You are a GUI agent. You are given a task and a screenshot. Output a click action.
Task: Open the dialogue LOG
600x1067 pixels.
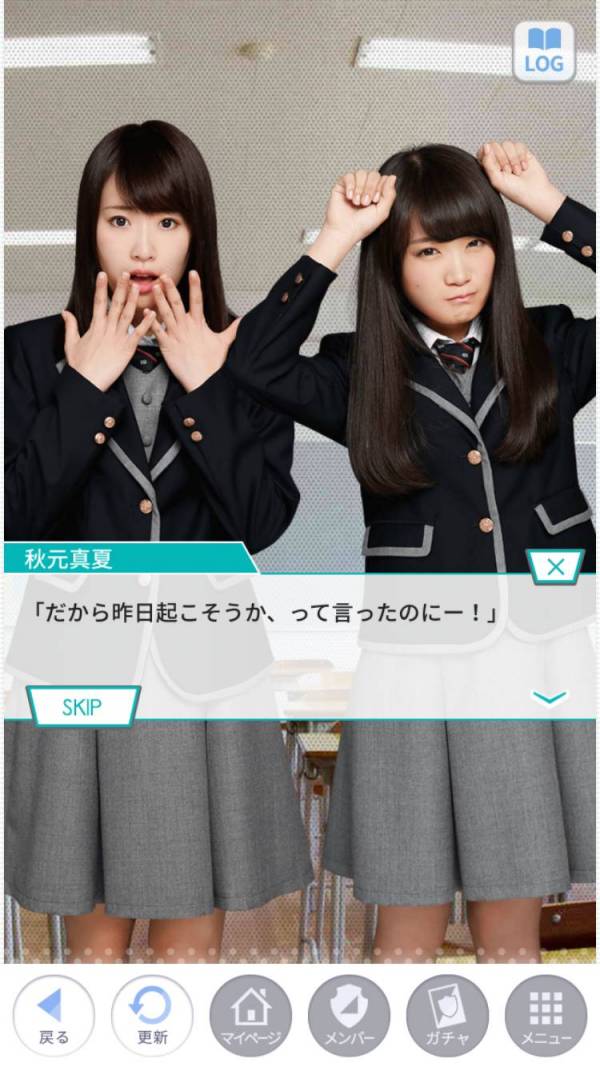pos(545,52)
